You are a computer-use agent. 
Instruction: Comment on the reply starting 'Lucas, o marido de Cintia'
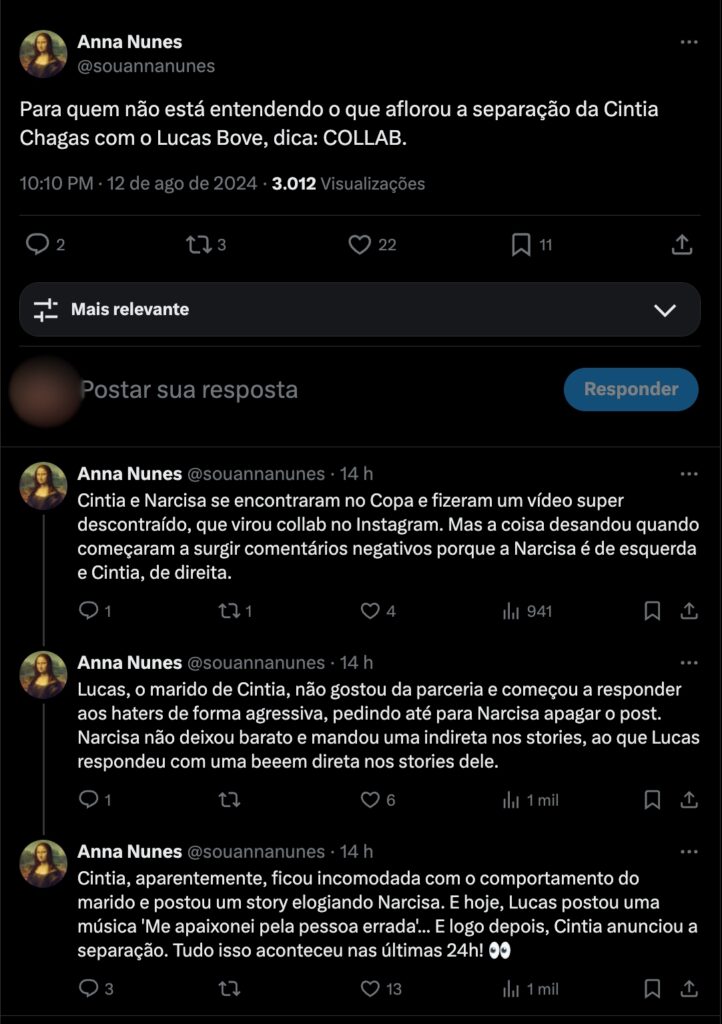pos(89,800)
